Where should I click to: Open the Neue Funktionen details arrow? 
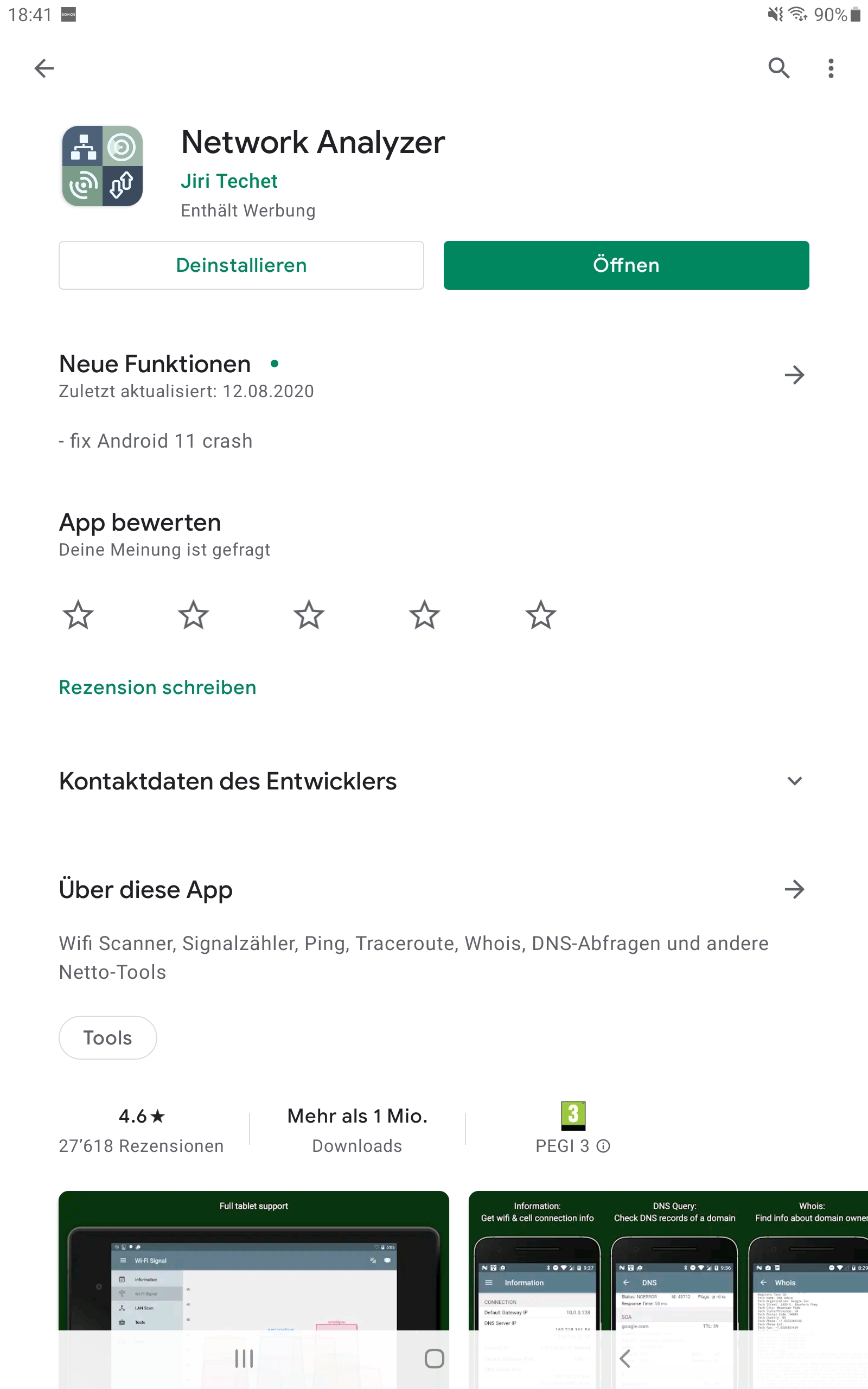tap(794, 375)
